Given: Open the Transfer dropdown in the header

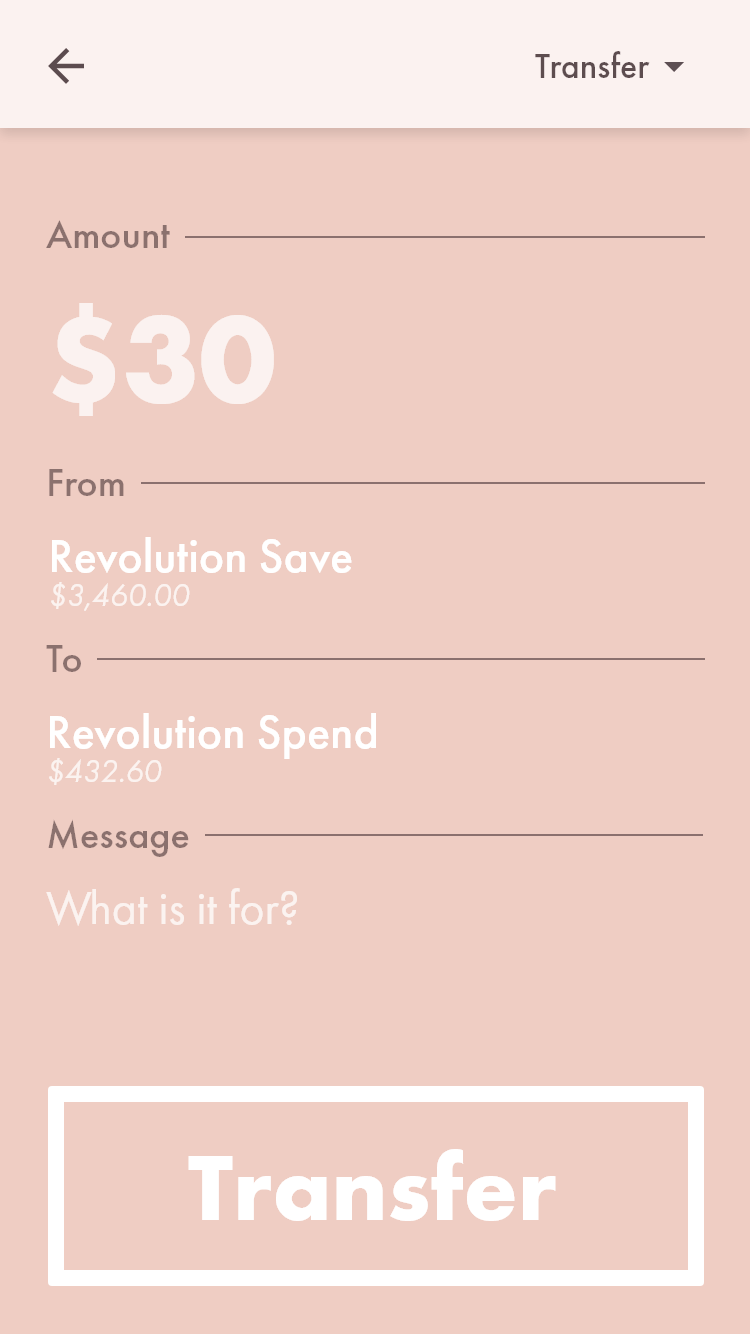Looking at the screenshot, I should [x=609, y=67].
